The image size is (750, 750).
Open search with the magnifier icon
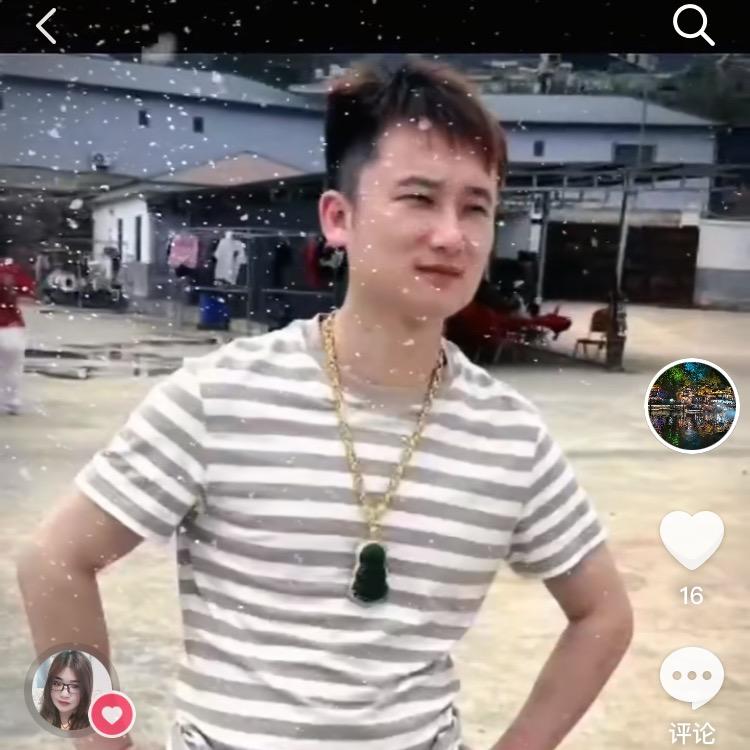693,25
